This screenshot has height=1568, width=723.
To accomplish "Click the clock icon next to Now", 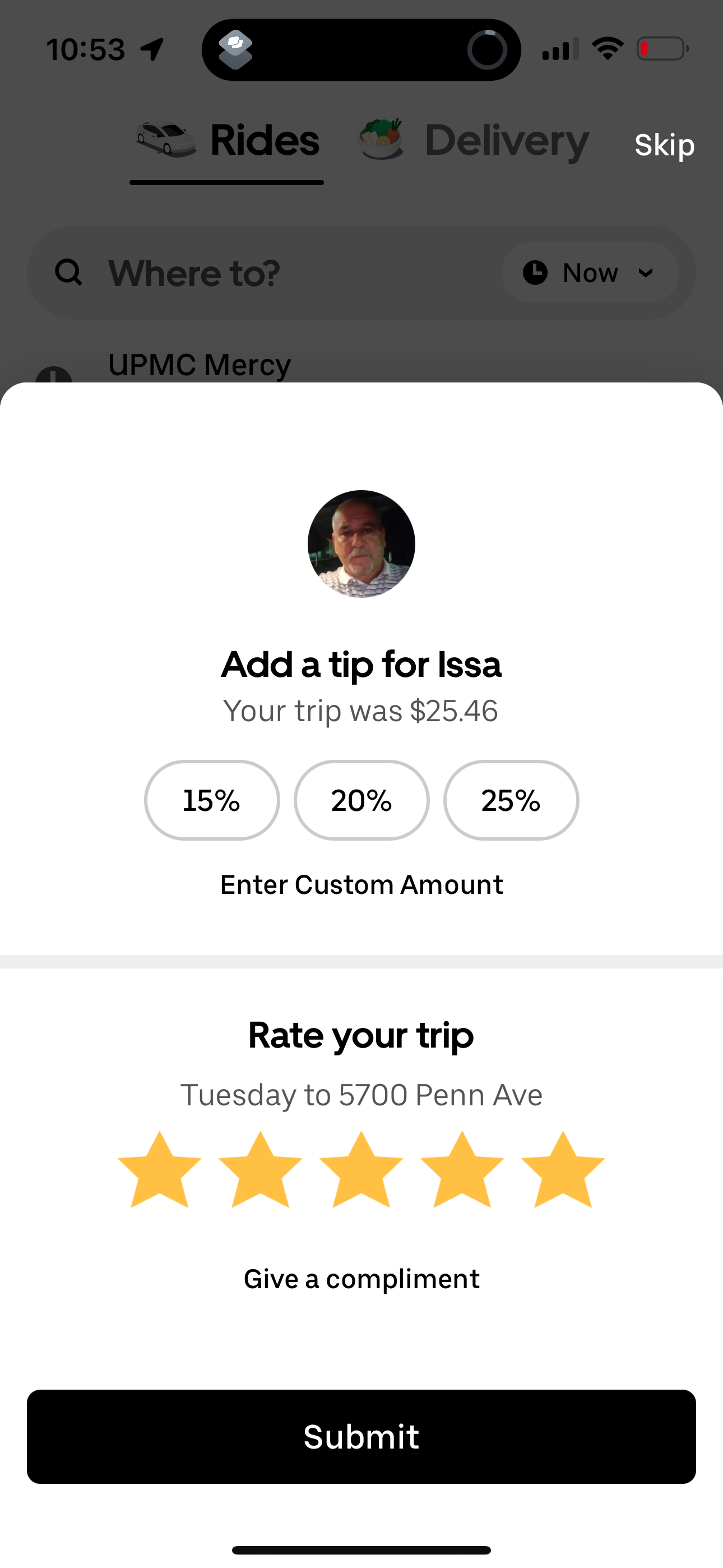I will [536, 273].
